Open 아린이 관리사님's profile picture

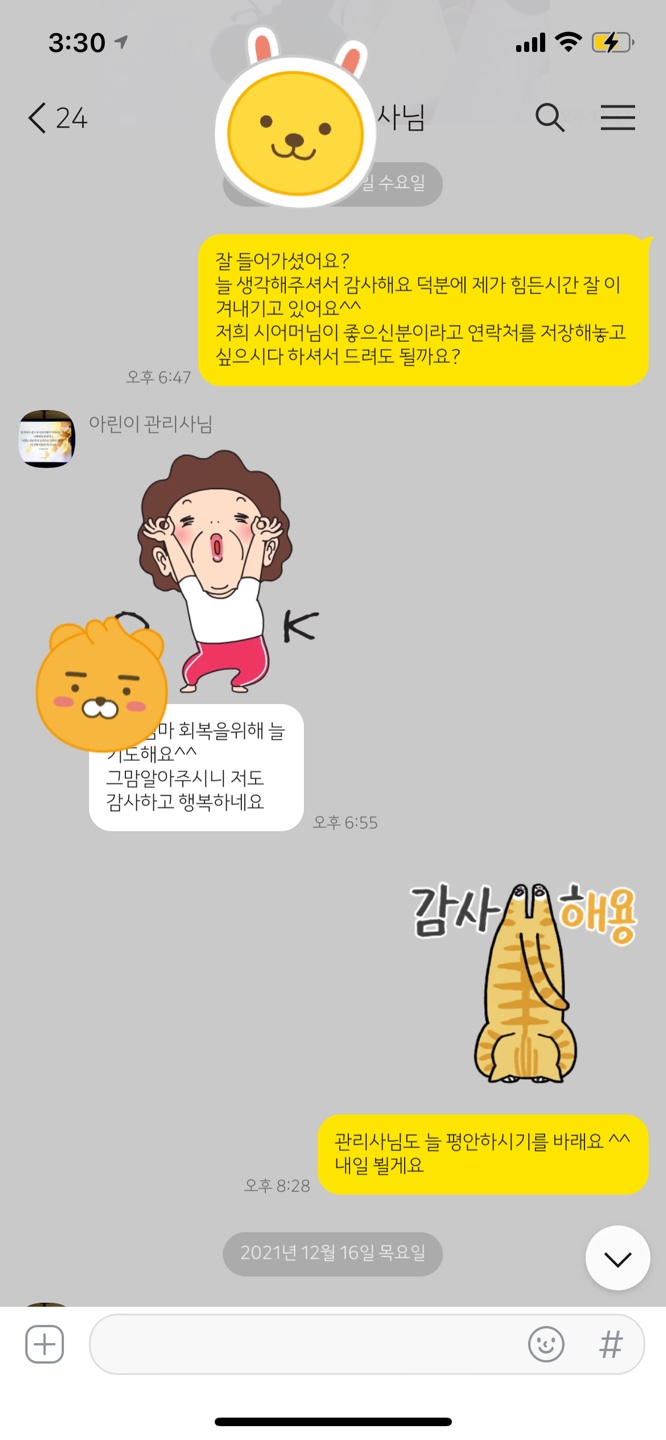(47, 438)
